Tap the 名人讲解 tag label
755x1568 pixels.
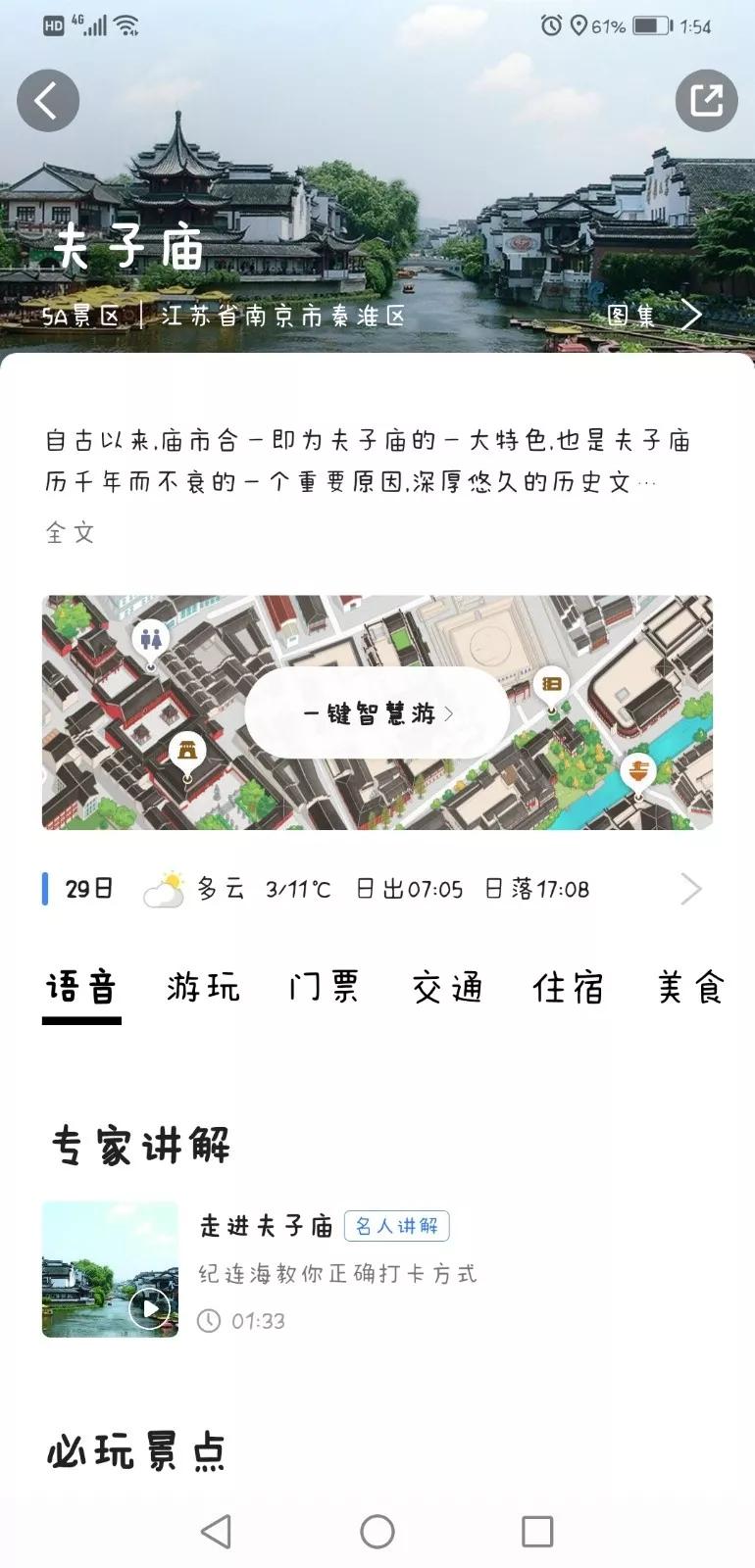click(397, 1225)
